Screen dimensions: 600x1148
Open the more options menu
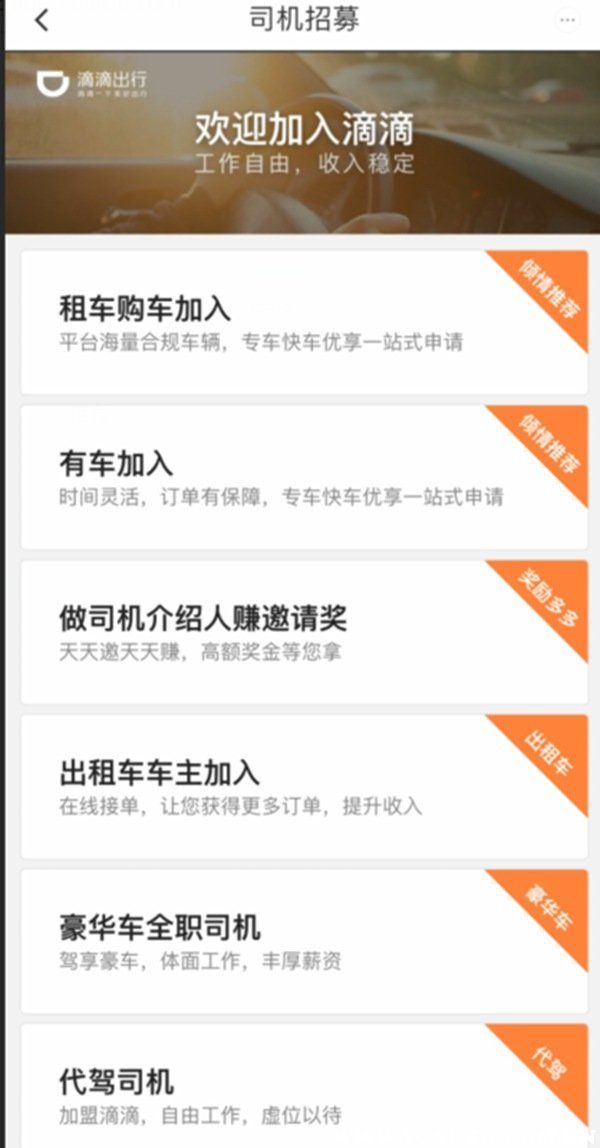pos(568,20)
